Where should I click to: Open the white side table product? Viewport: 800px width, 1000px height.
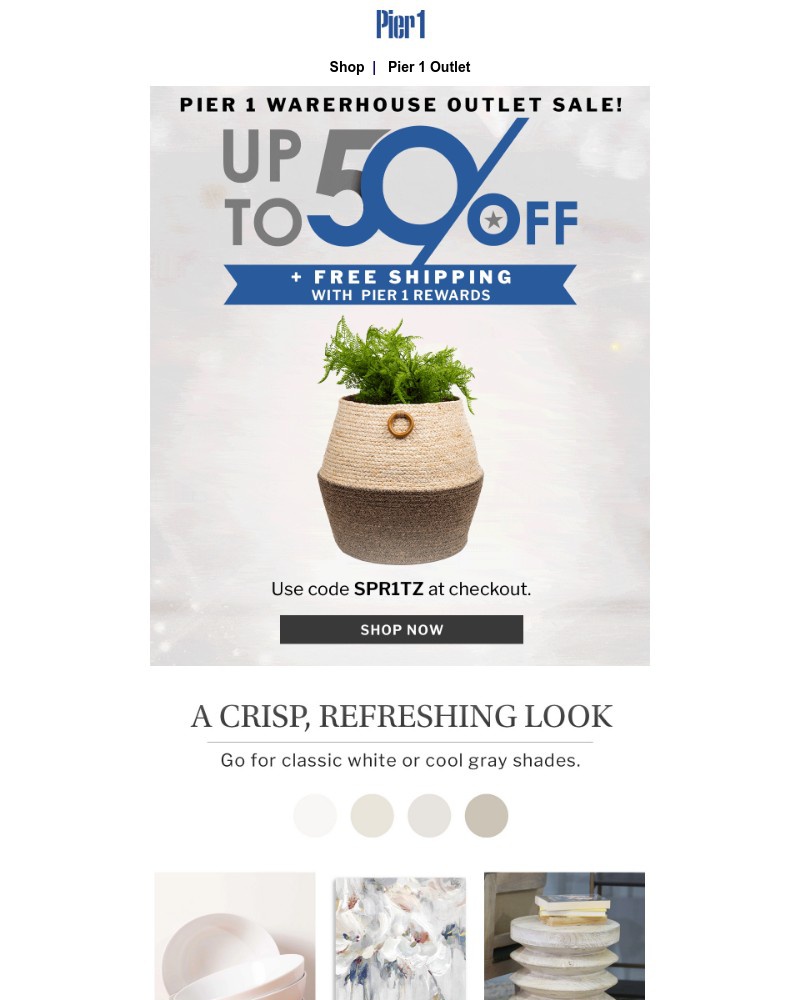(x=564, y=936)
